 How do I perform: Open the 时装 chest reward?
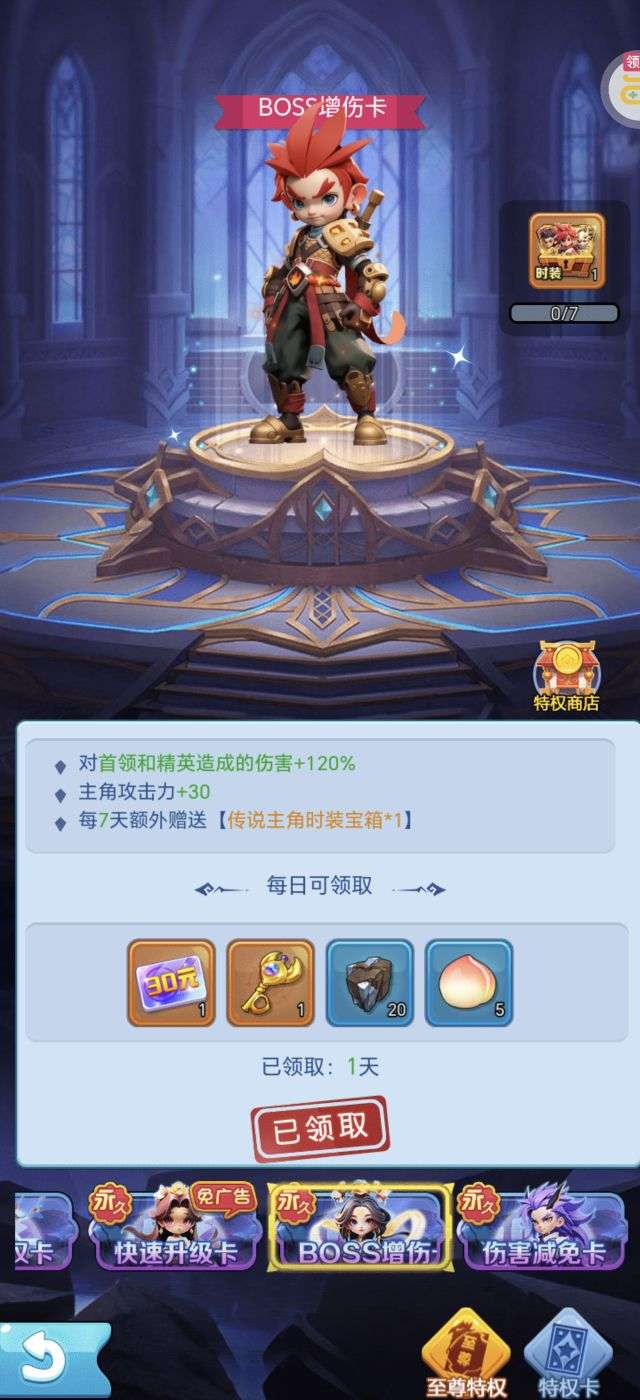[566, 251]
